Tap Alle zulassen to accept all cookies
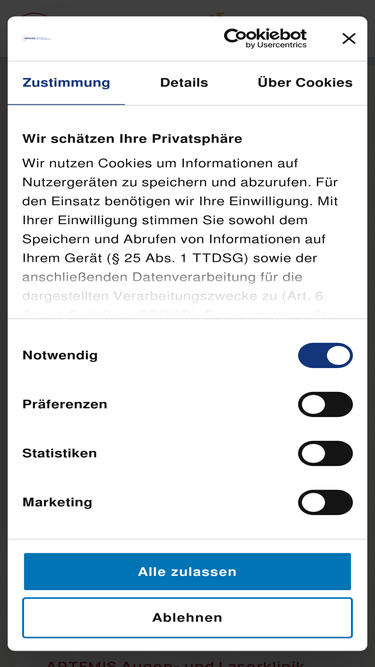 [x=188, y=571]
